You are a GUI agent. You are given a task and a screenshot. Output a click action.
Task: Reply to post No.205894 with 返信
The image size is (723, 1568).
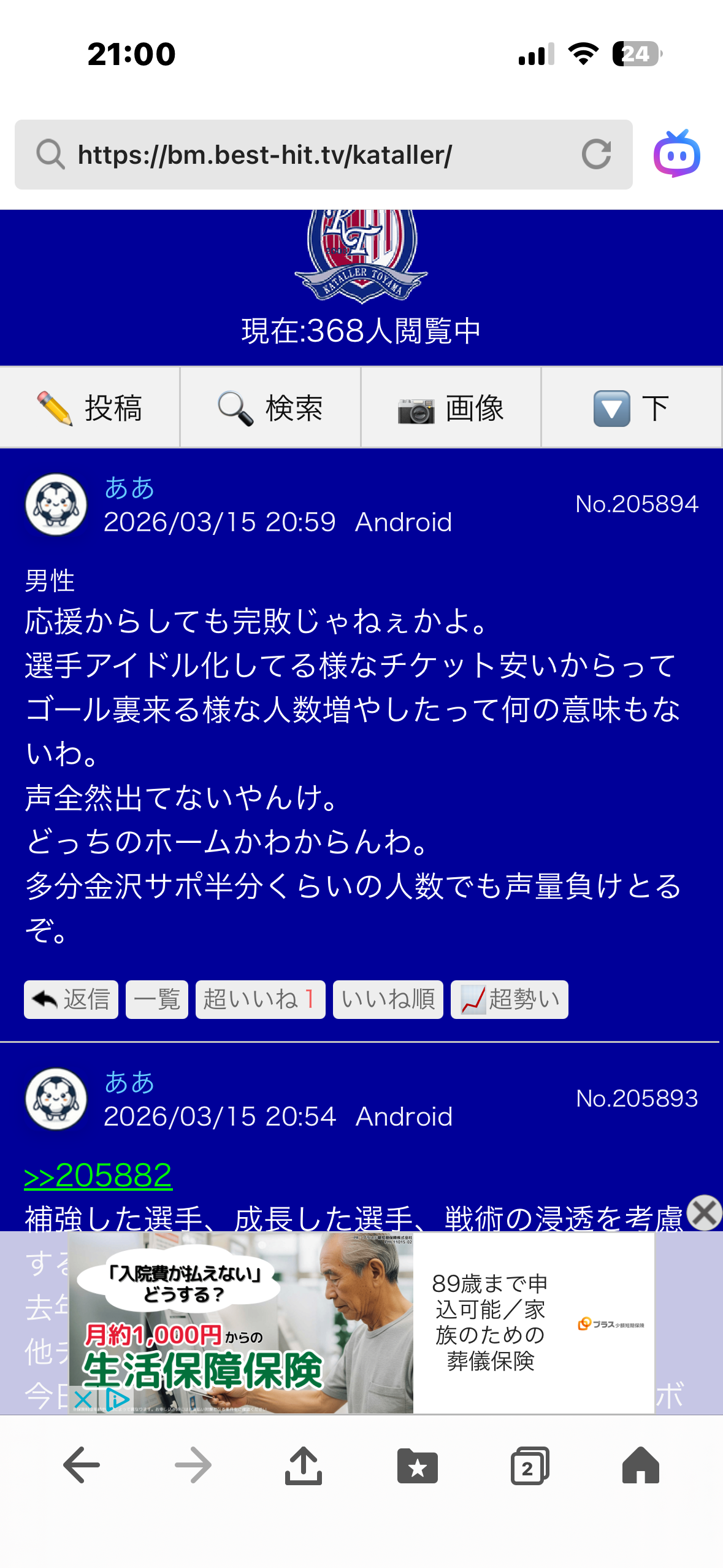[71, 999]
